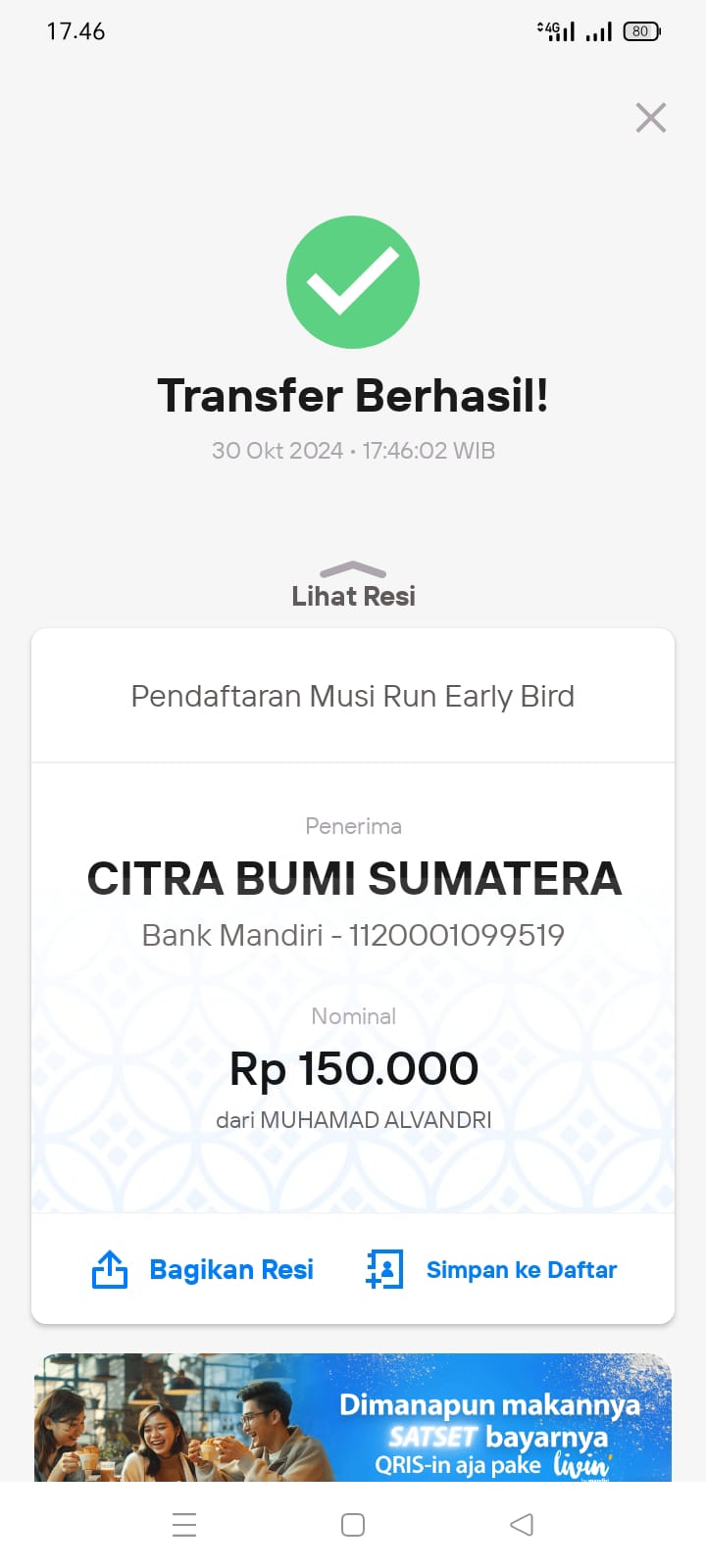706x1568 pixels.
Task: Tap the system back button
Action: click(522, 1525)
